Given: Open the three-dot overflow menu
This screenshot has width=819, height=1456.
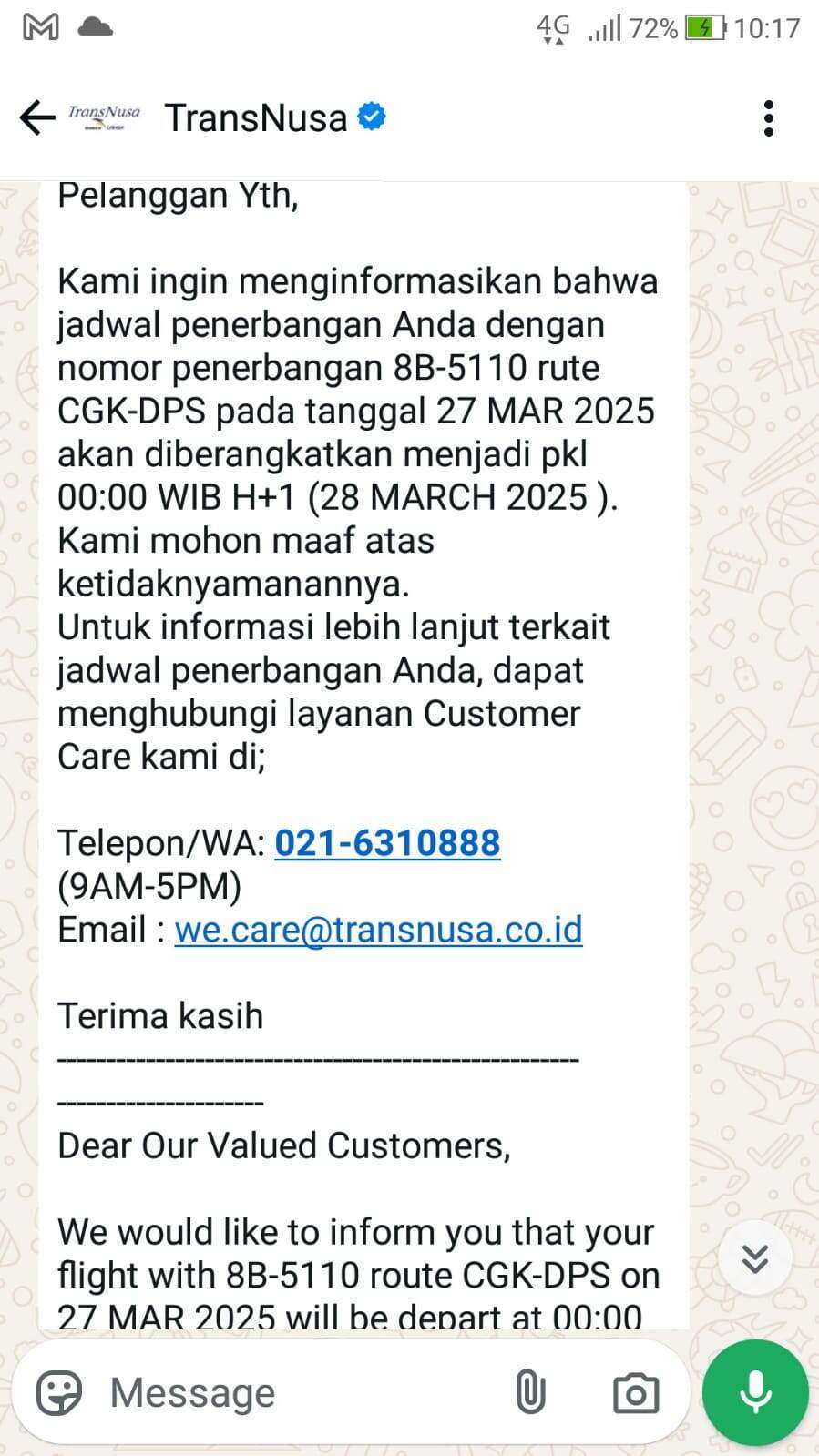Looking at the screenshot, I should click(x=769, y=118).
